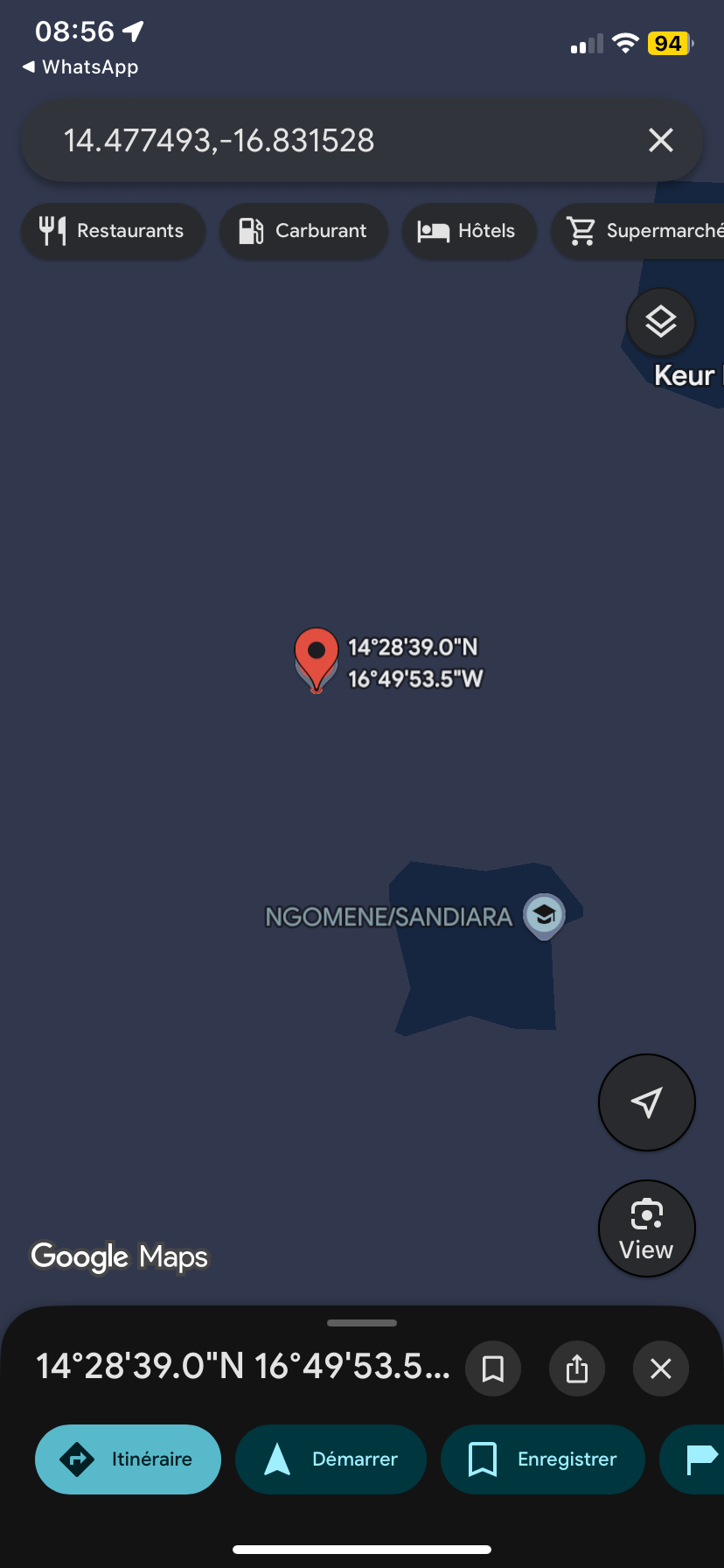Viewport: 724px width, 1568px height.
Task: Tap the NGOMENE/SANDIARA map label
Action: coord(388,916)
